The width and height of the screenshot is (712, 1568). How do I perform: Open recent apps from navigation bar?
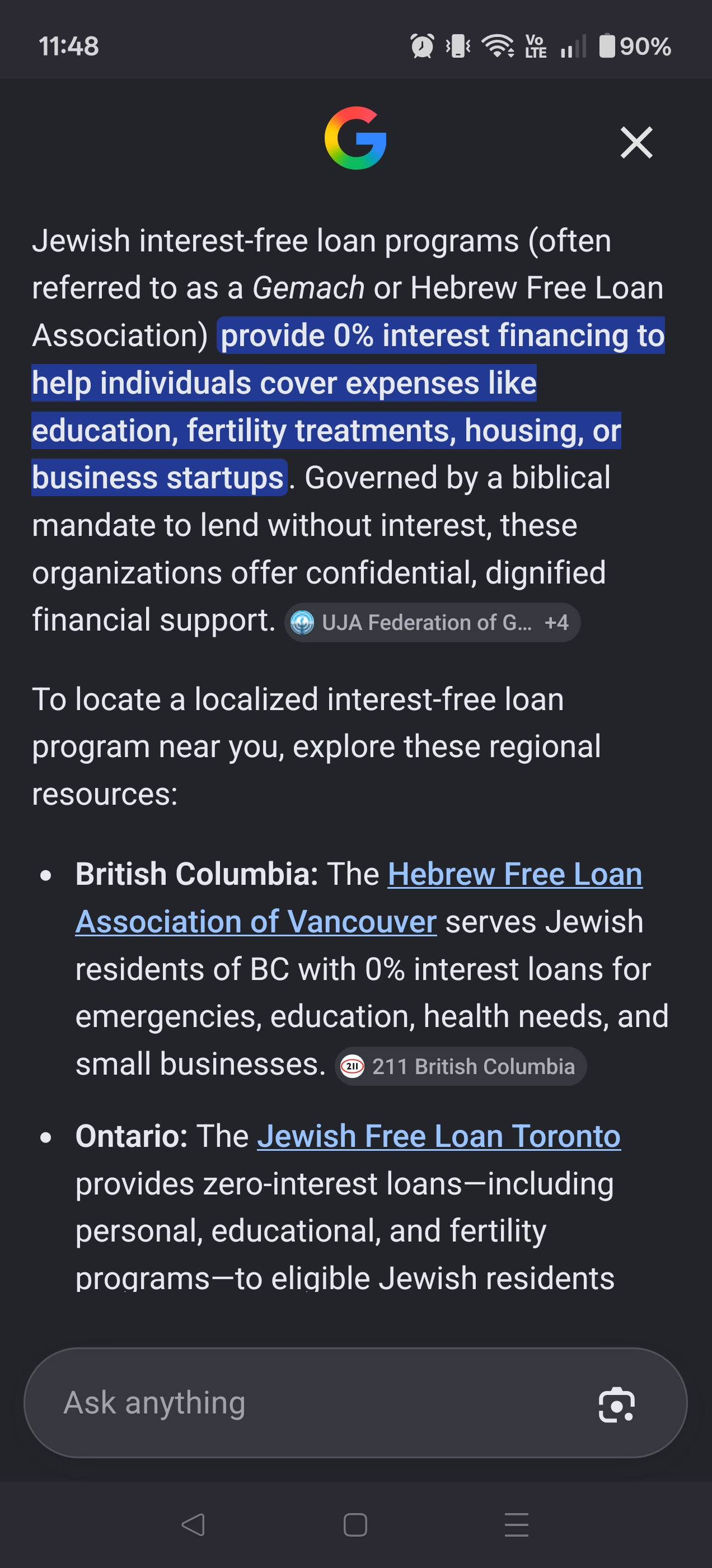[516, 1524]
